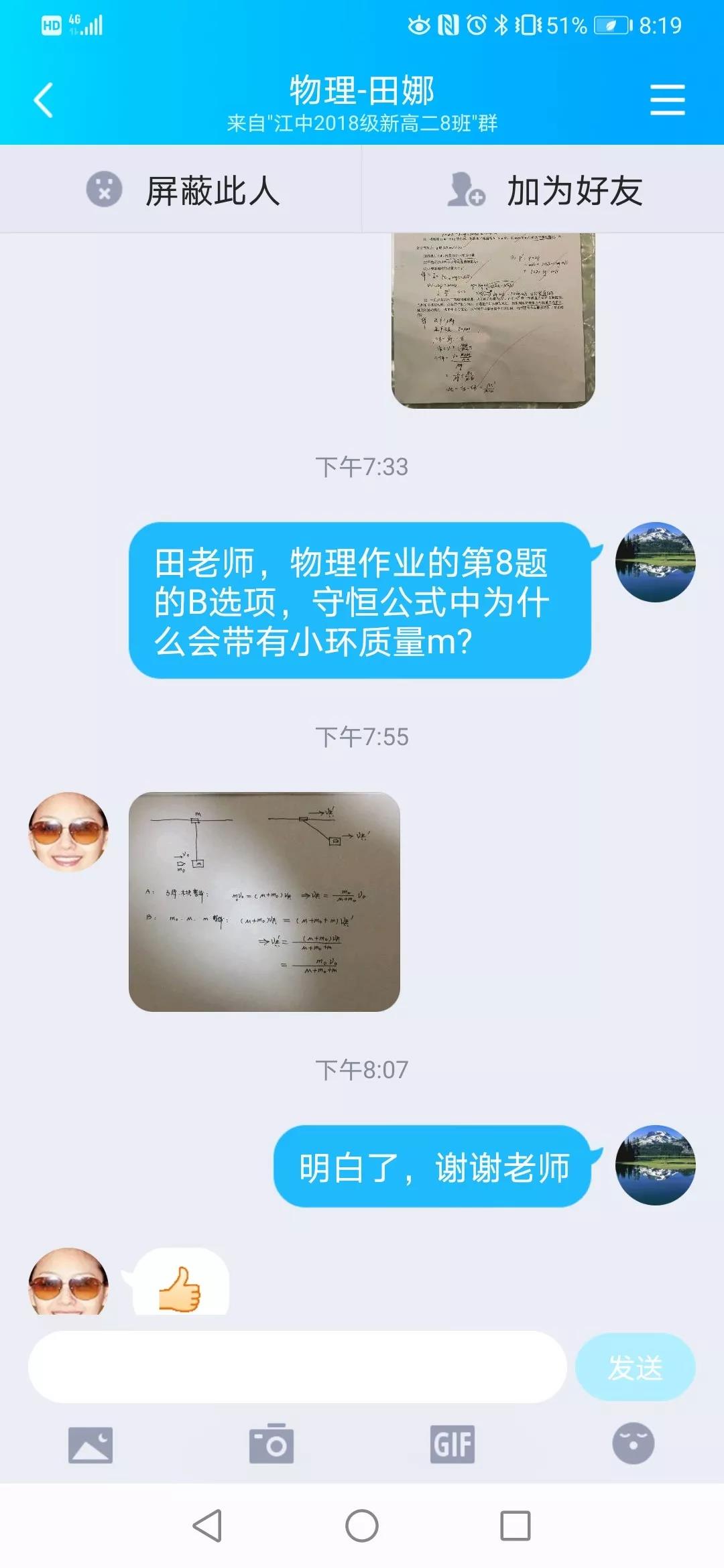
Task: Tap 屏蔽此人 to block this person
Action: [182, 190]
